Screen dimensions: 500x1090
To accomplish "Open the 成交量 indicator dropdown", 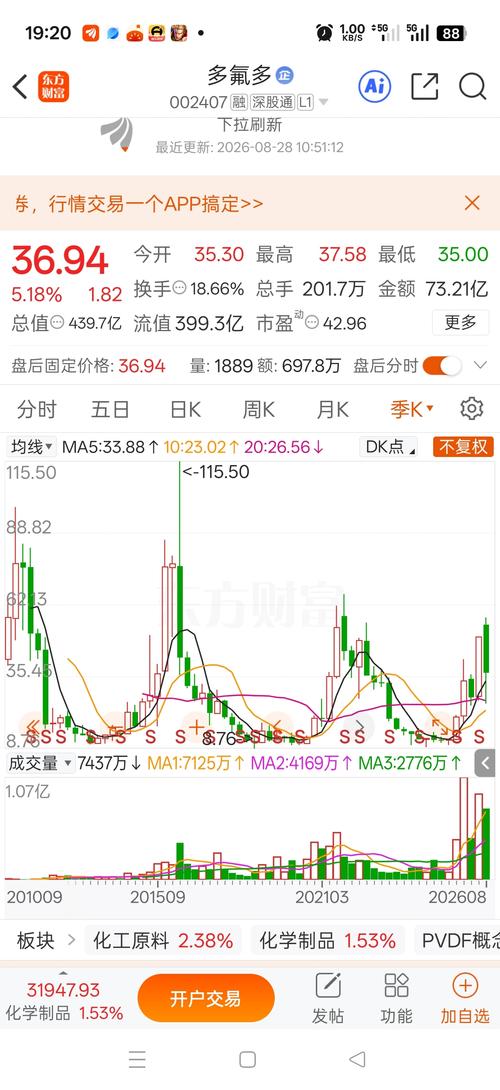I will (40, 763).
